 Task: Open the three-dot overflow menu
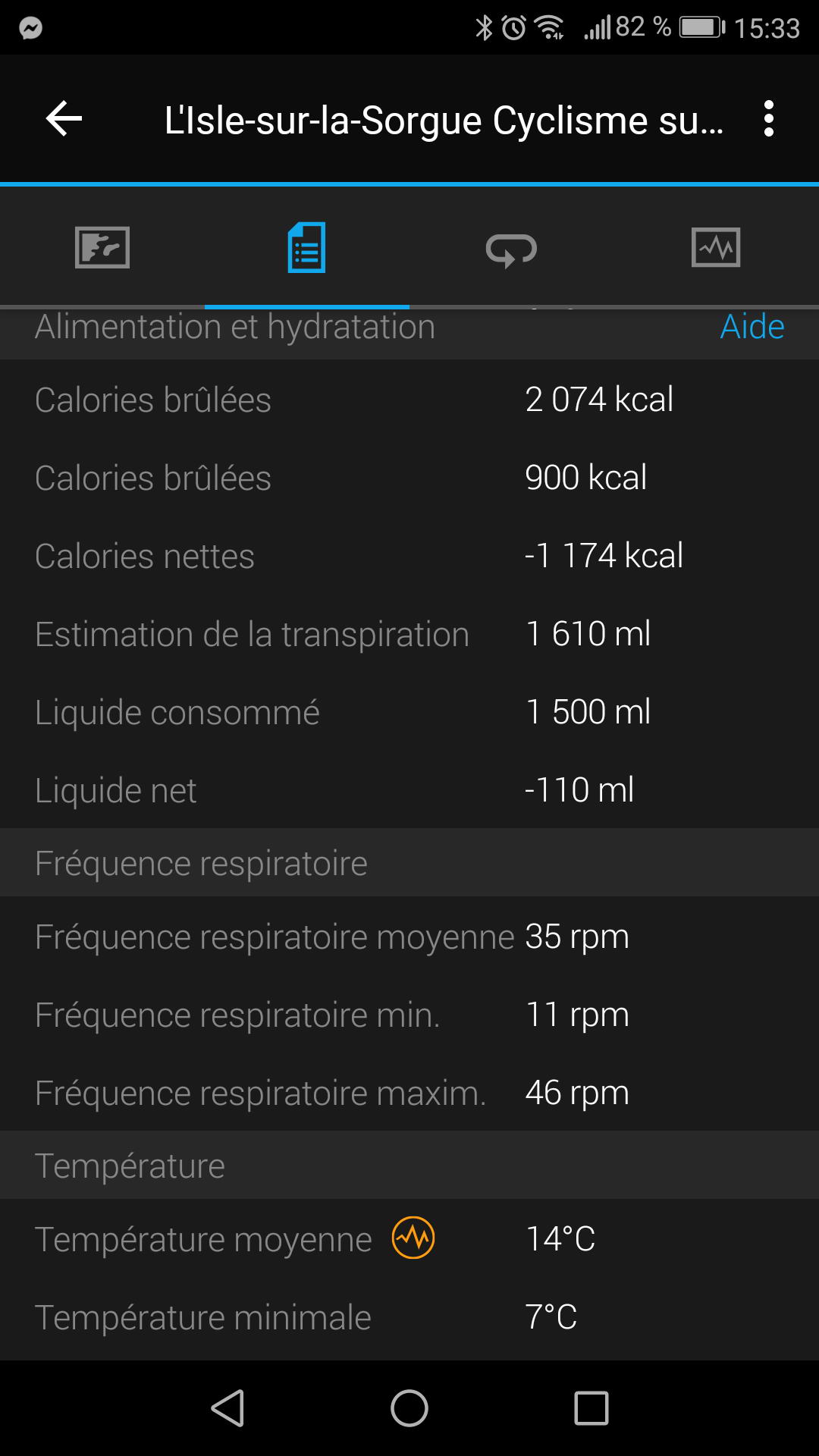pos(769,119)
